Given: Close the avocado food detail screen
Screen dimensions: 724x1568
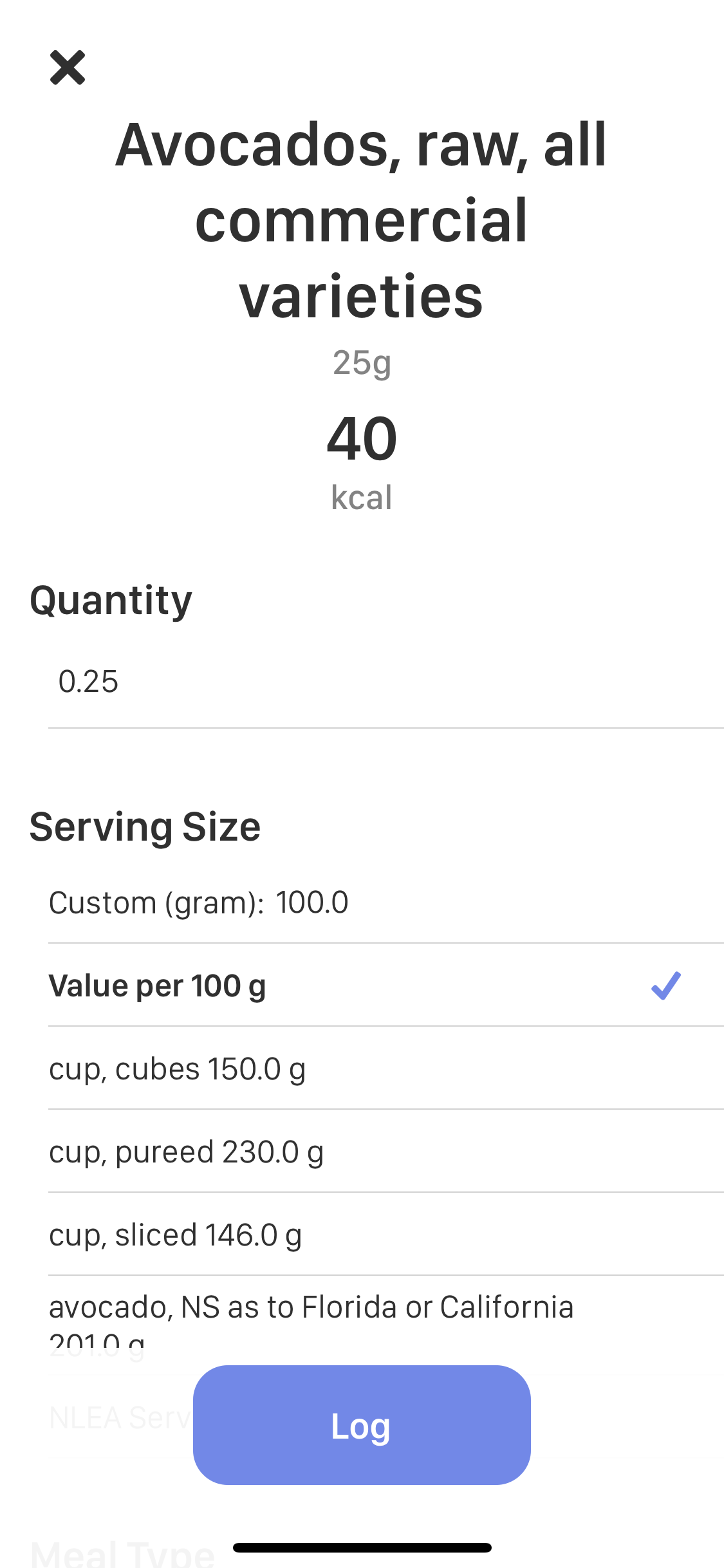Looking at the screenshot, I should click(x=68, y=68).
